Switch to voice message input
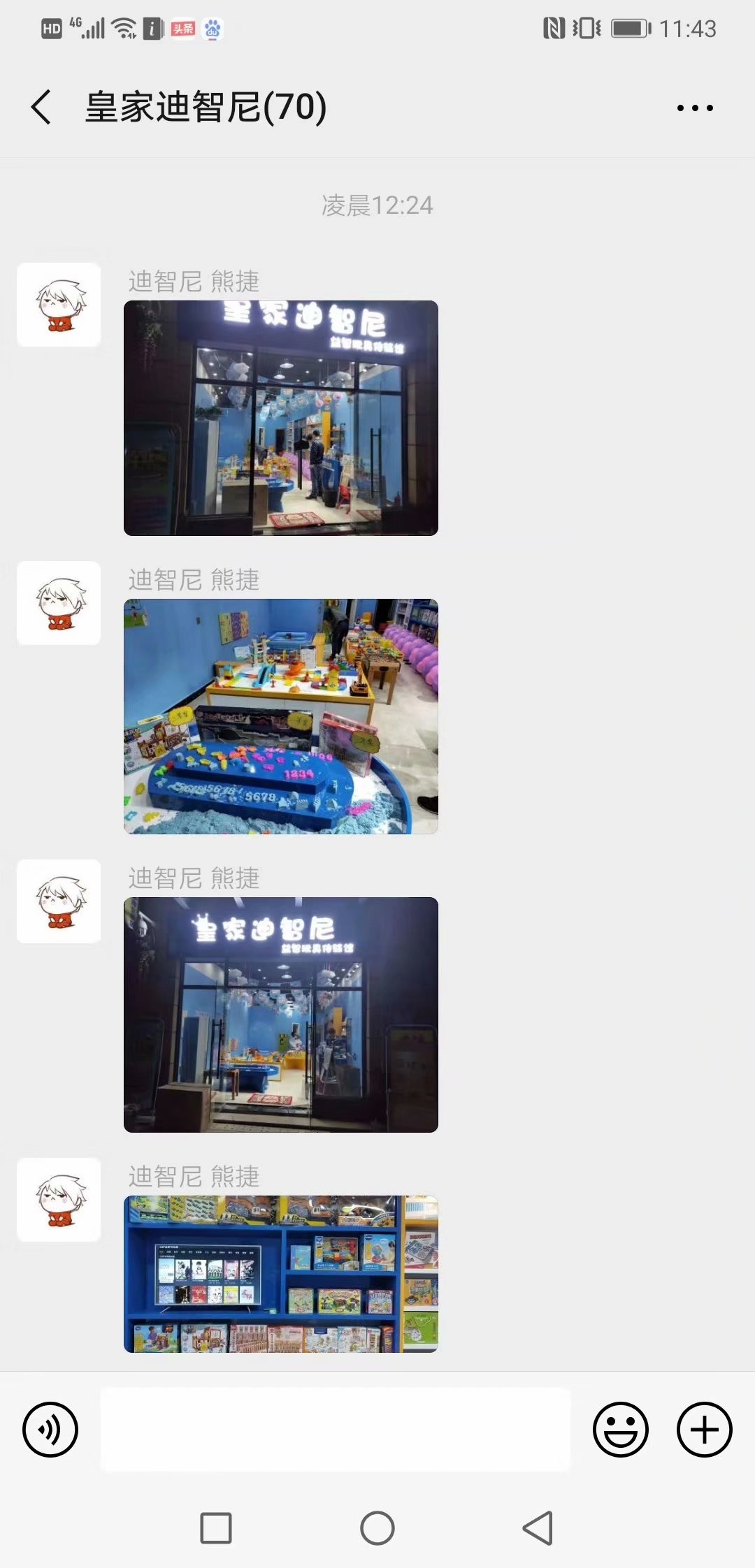 pos(50,1430)
